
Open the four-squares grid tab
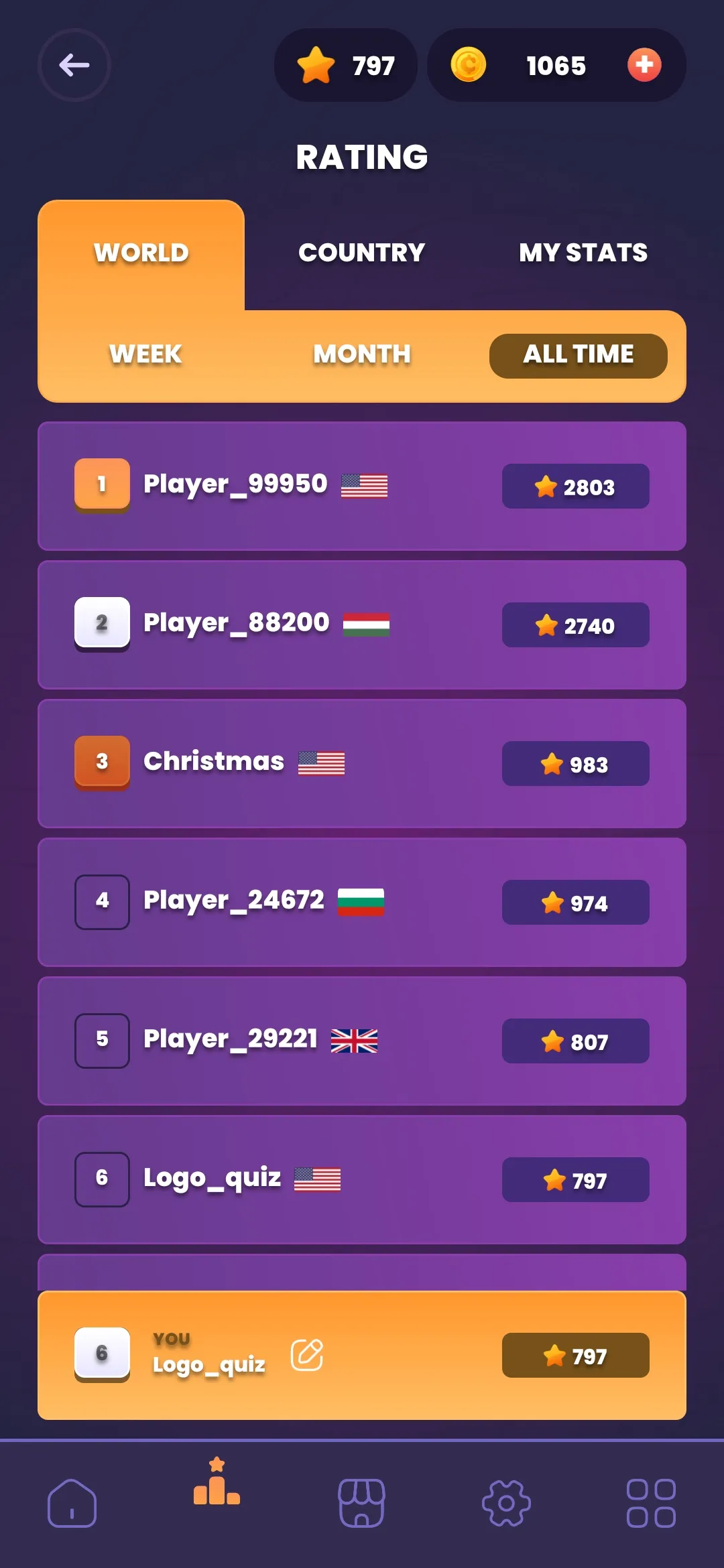coord(650,1503)
